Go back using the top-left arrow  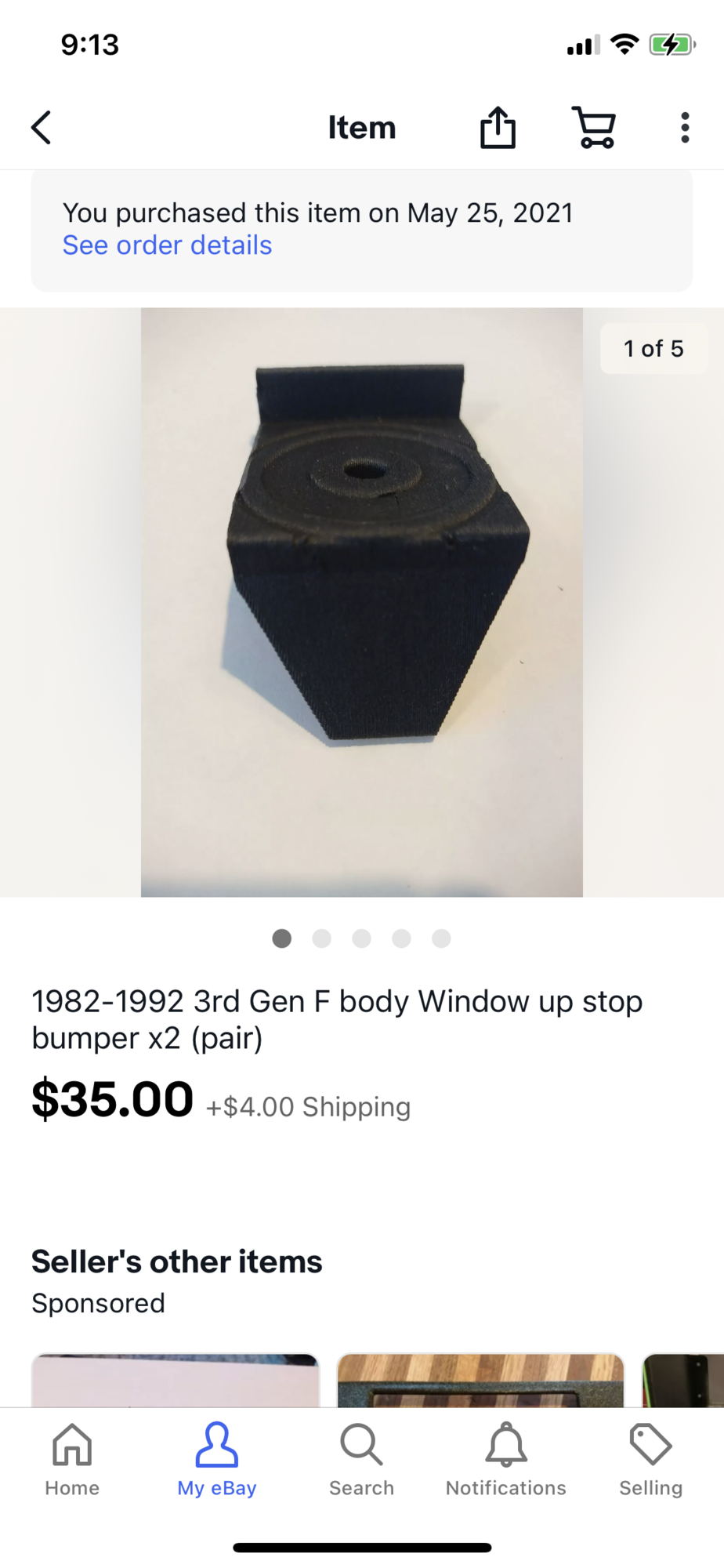(42, 128)
